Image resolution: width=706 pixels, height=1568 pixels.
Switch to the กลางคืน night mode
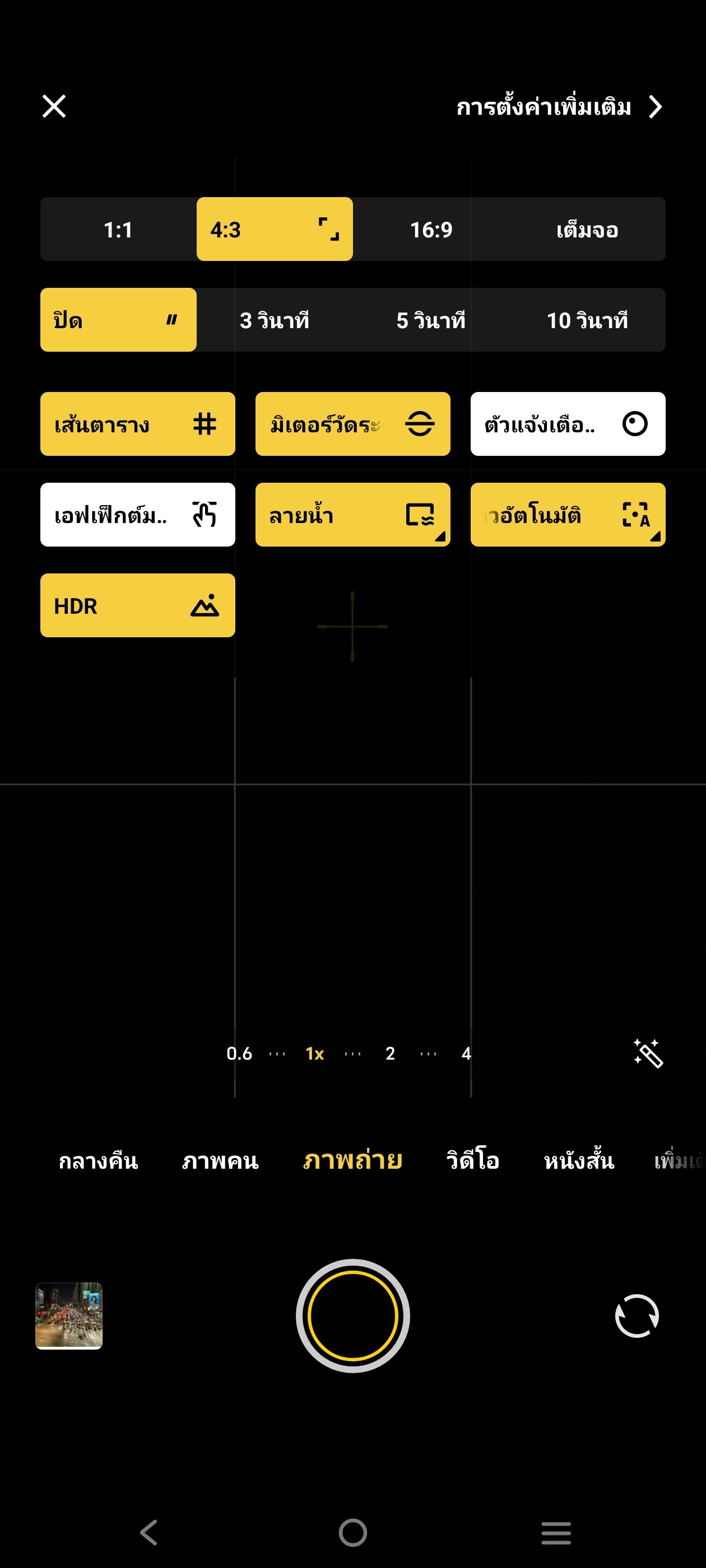pos(98,1161)
